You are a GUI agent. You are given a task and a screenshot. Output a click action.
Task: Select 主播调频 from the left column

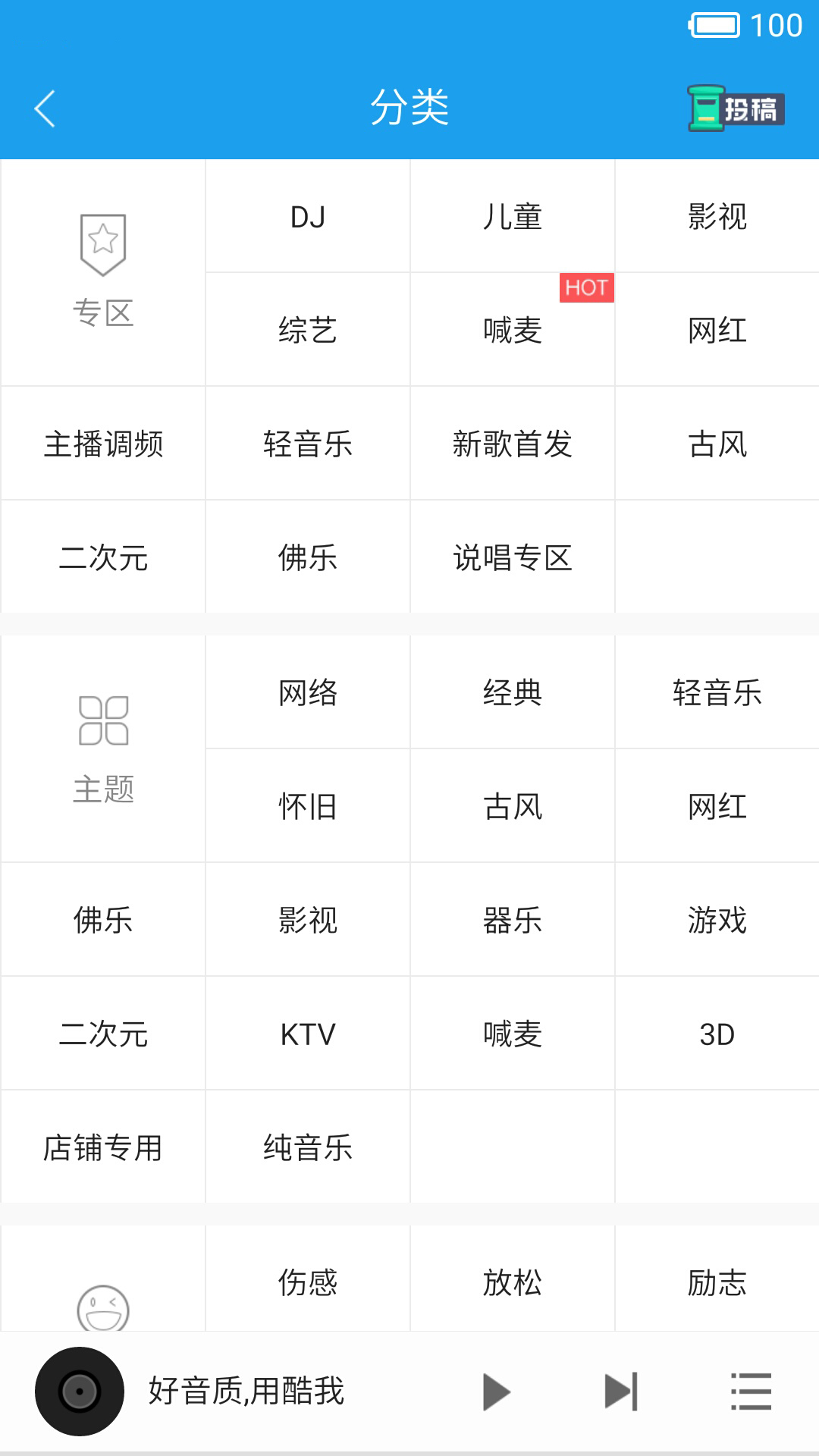(104, 446)
